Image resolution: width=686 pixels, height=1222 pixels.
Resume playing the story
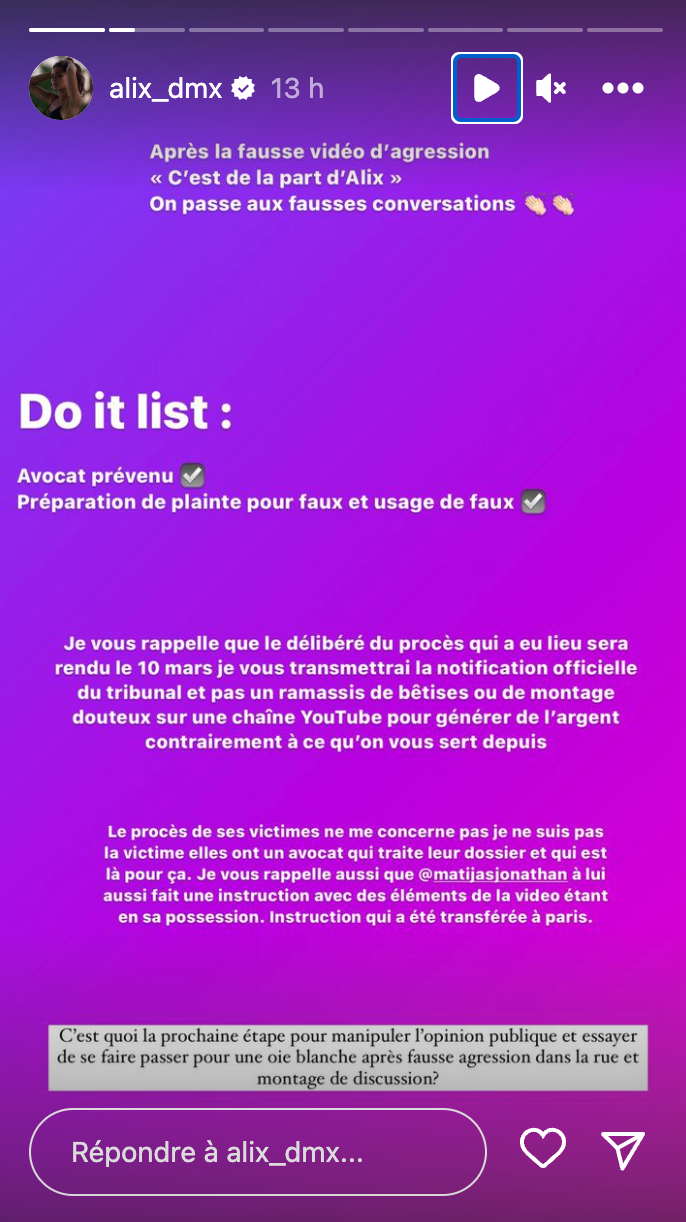[x=487, y=88]
